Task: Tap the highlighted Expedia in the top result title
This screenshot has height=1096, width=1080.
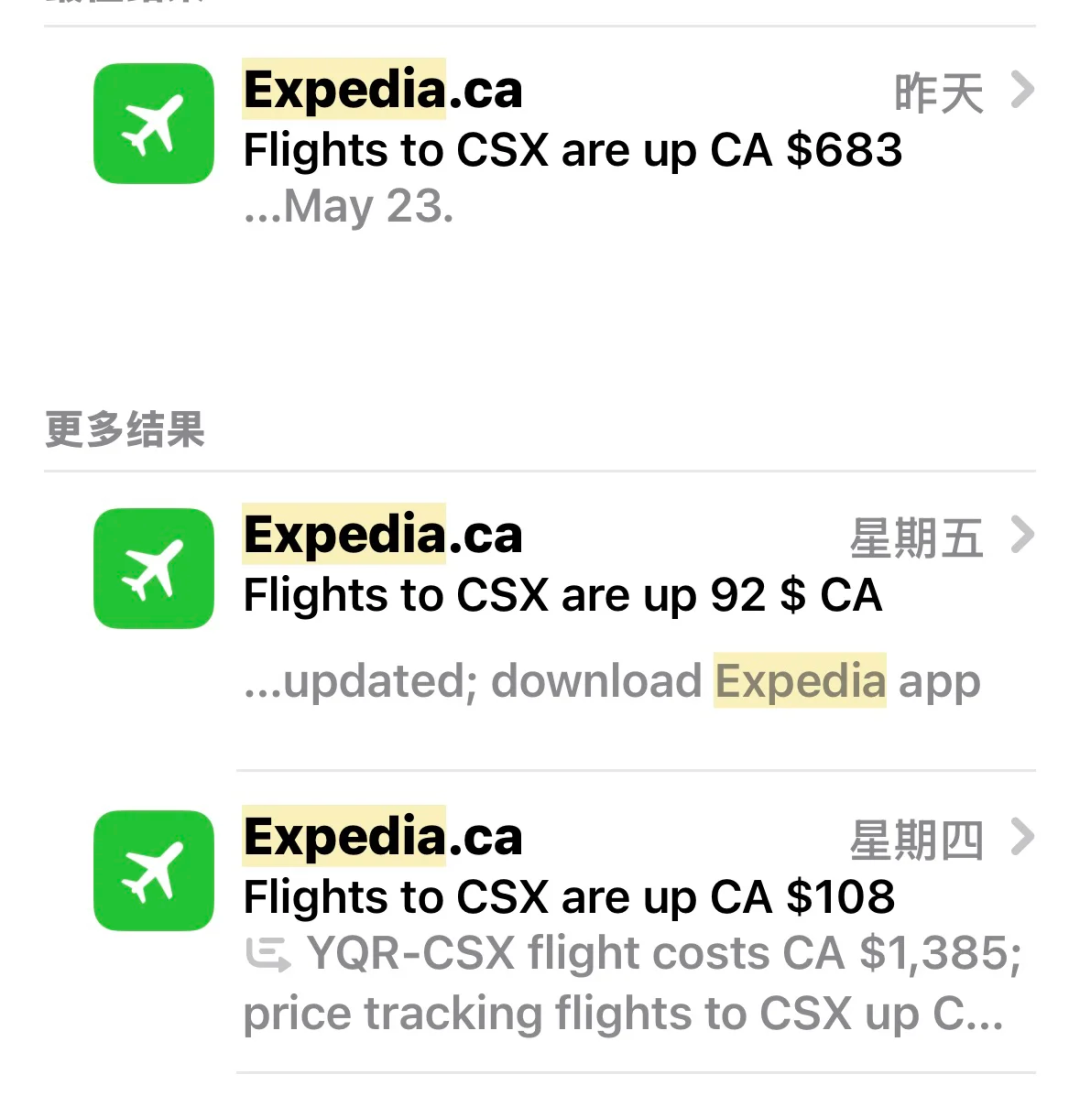Action: point(344,88)
